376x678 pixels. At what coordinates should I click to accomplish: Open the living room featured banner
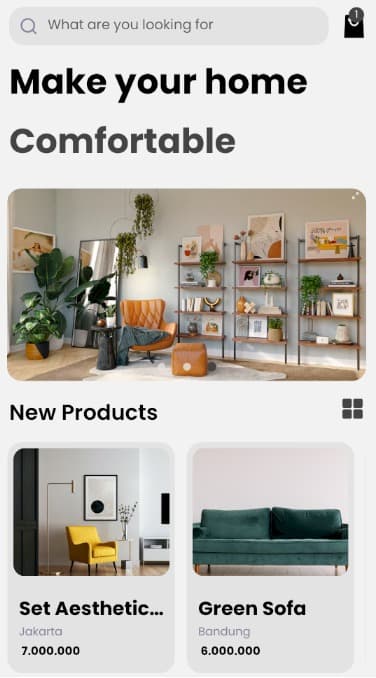pos(187,285)
